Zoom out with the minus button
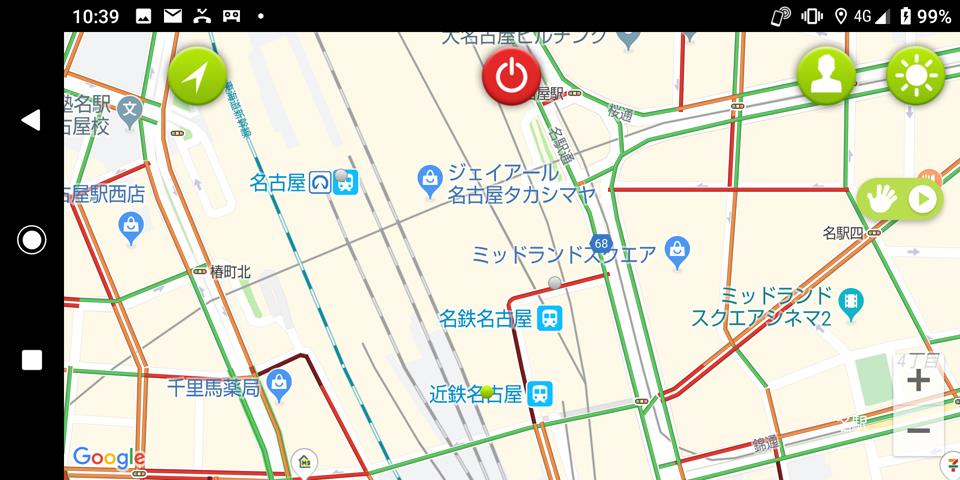The image size is (960, 480). (x=918, y=431)
